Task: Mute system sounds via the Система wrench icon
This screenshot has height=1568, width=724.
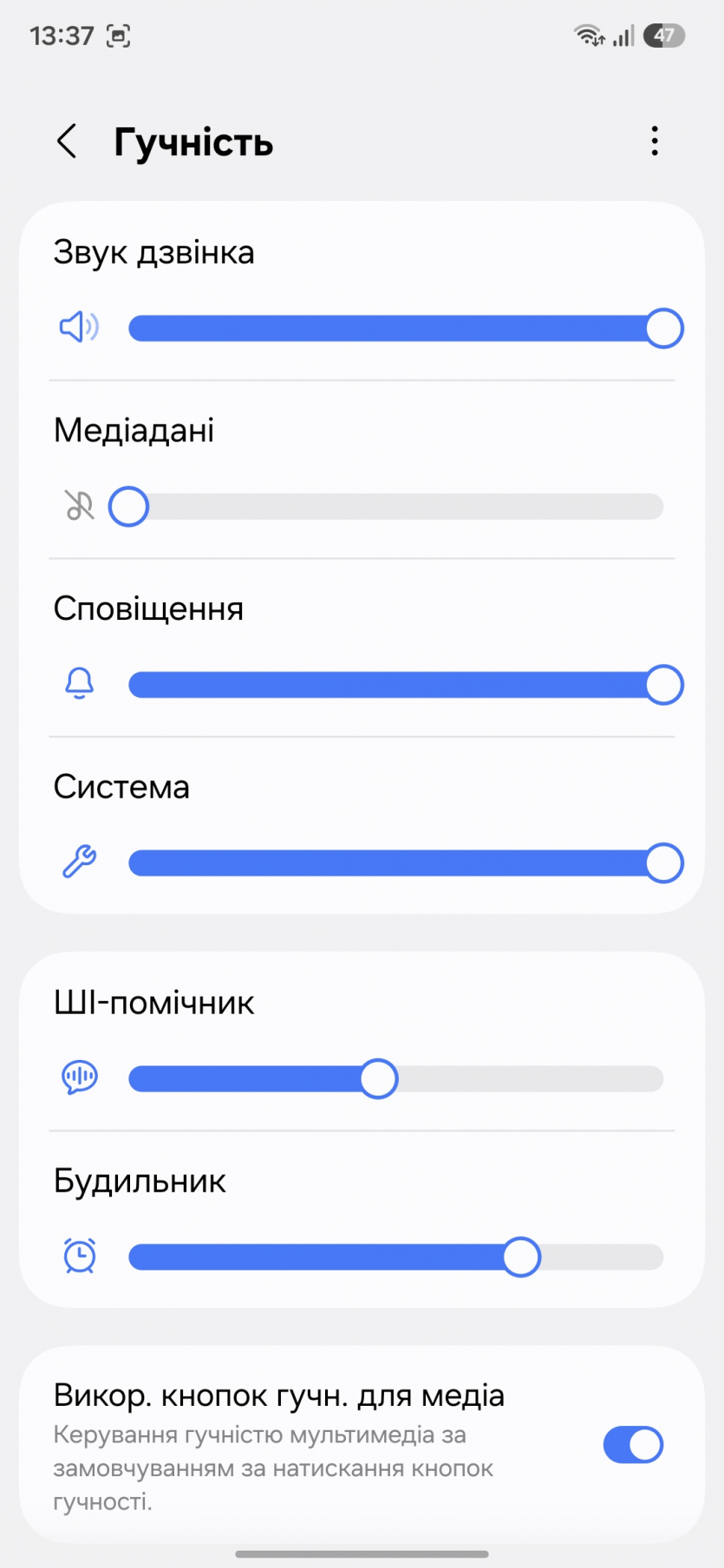Action: tap(79, 862)
